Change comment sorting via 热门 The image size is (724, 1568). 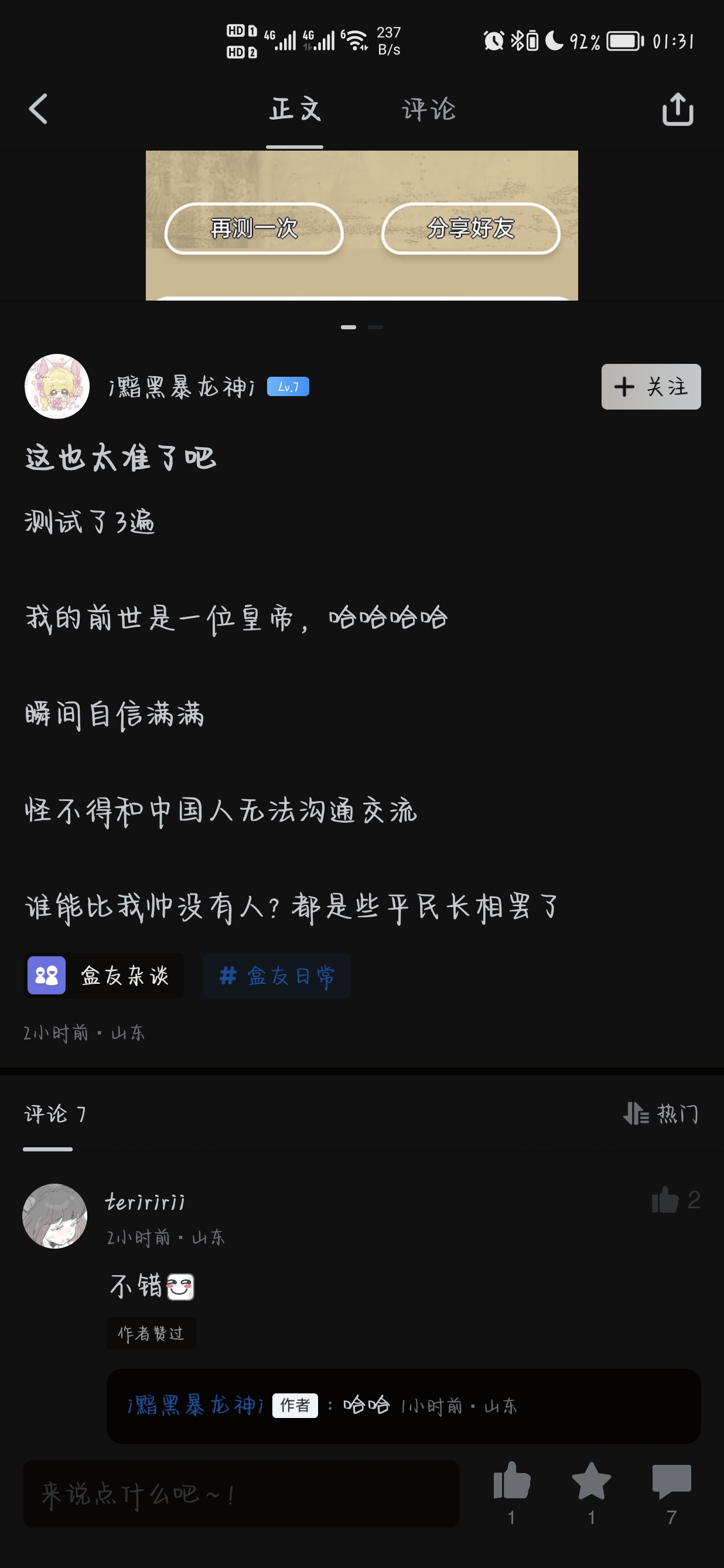point(661,1114)
